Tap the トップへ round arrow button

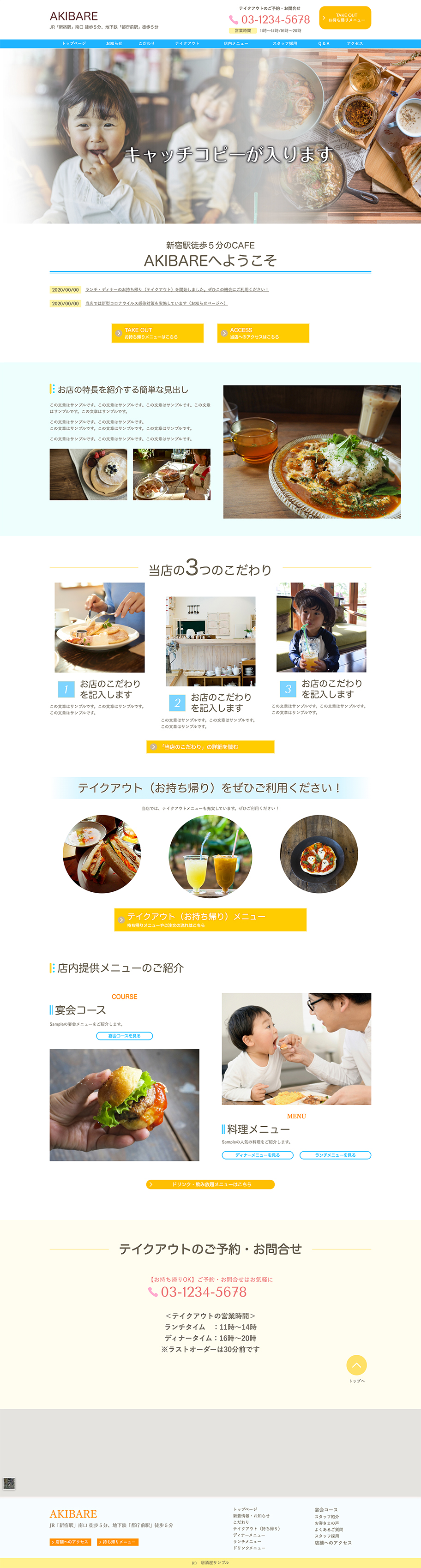[356, 1365]
